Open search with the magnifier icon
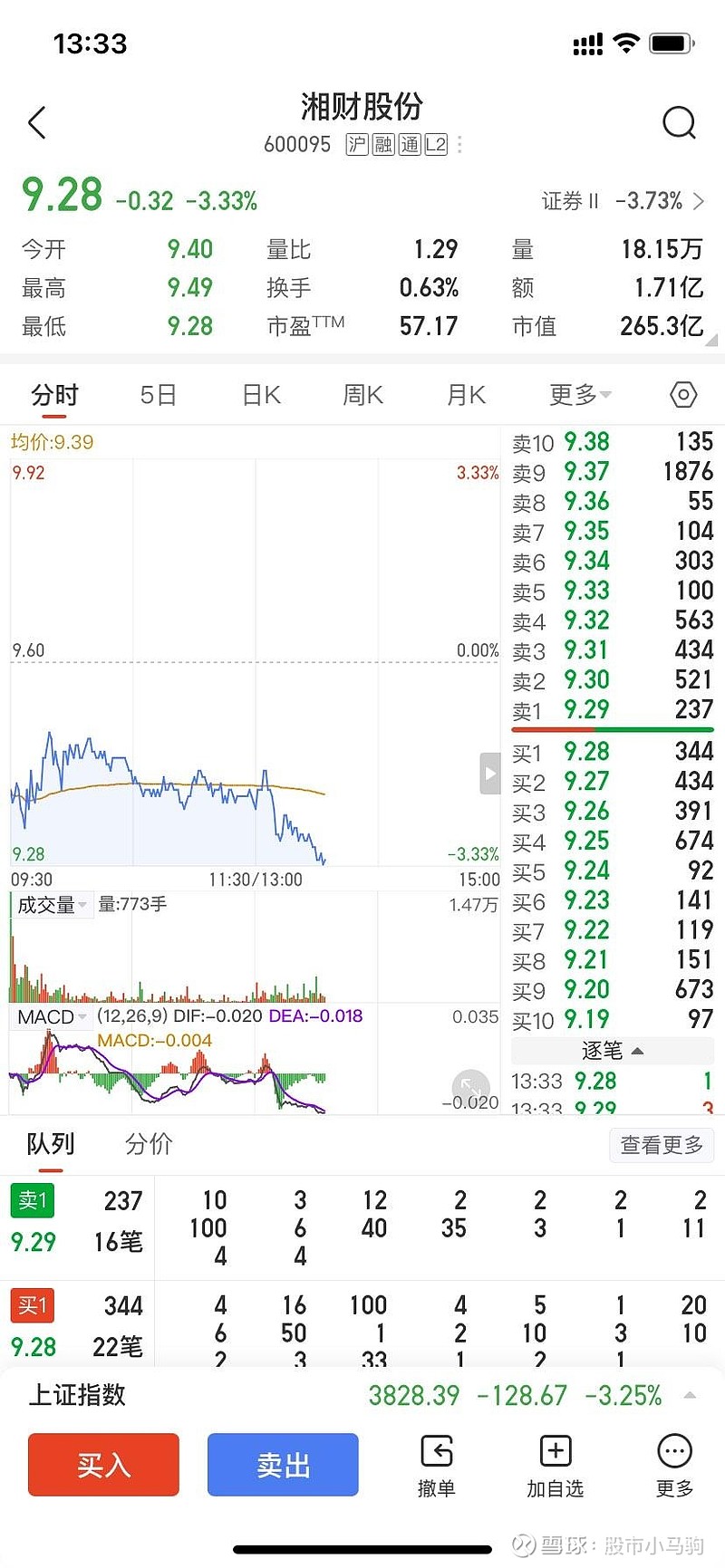Screen dimensions: 725x1568 [x=679, y=122]
